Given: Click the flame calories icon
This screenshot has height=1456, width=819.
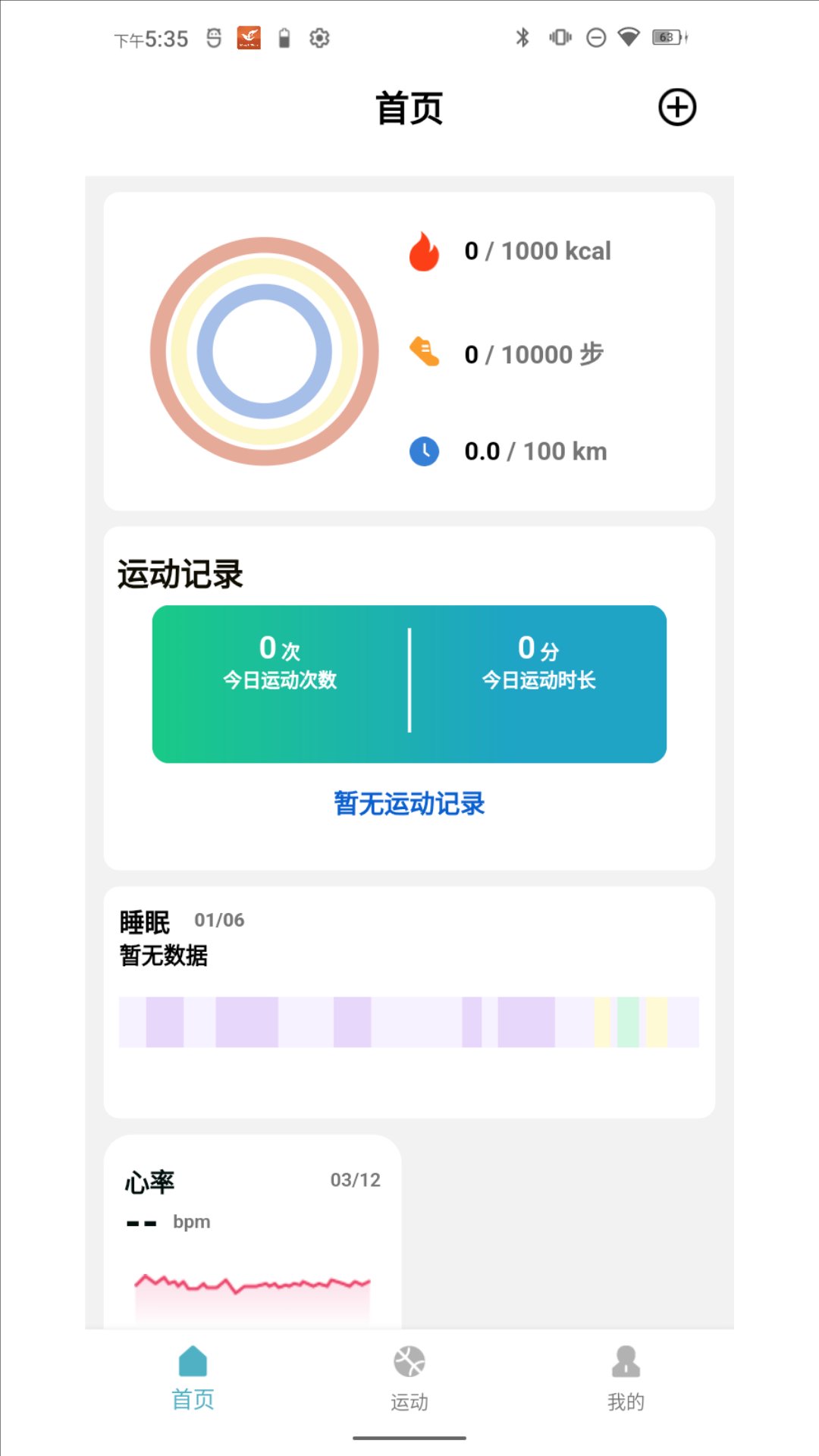Looking at the screenshot, I should [424, 251].
